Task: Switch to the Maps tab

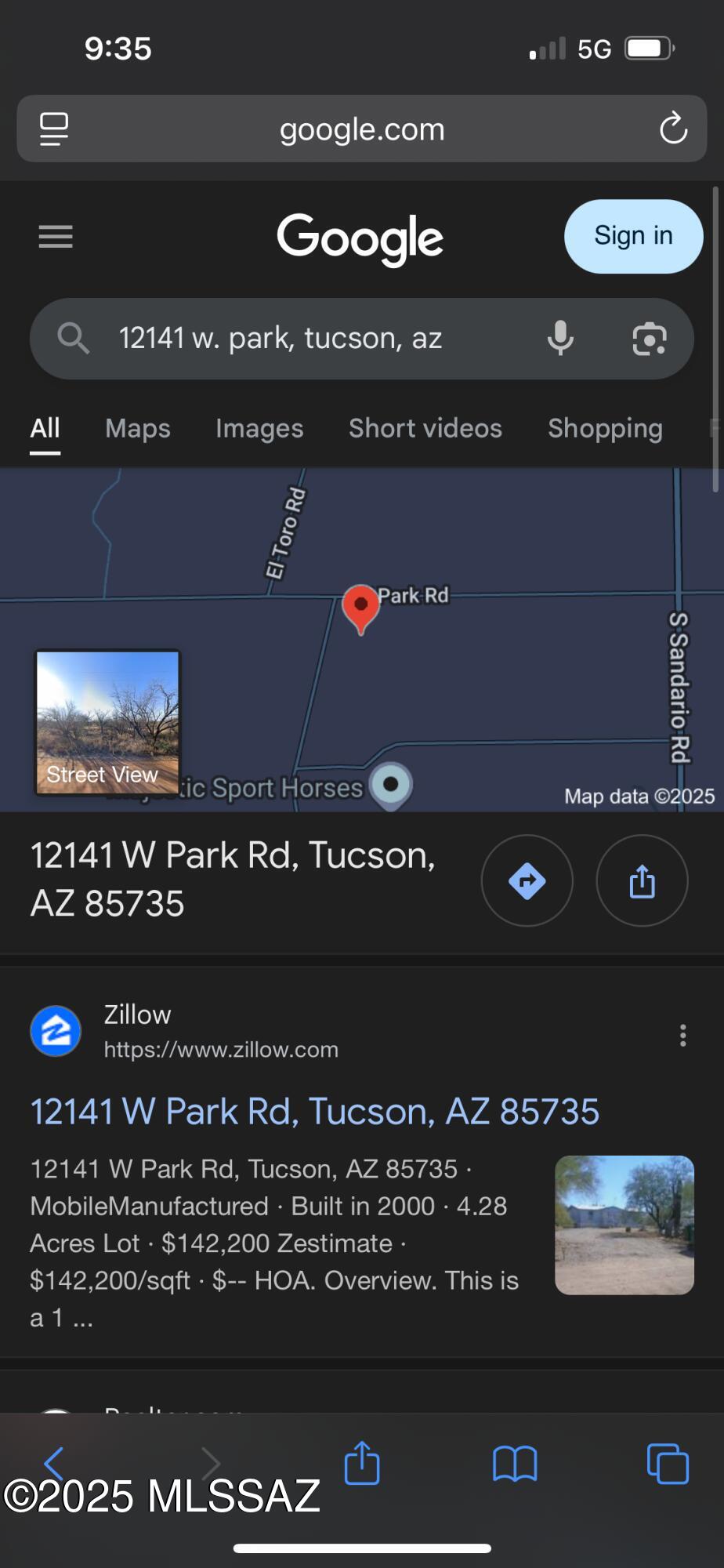Action: [138, 428]
